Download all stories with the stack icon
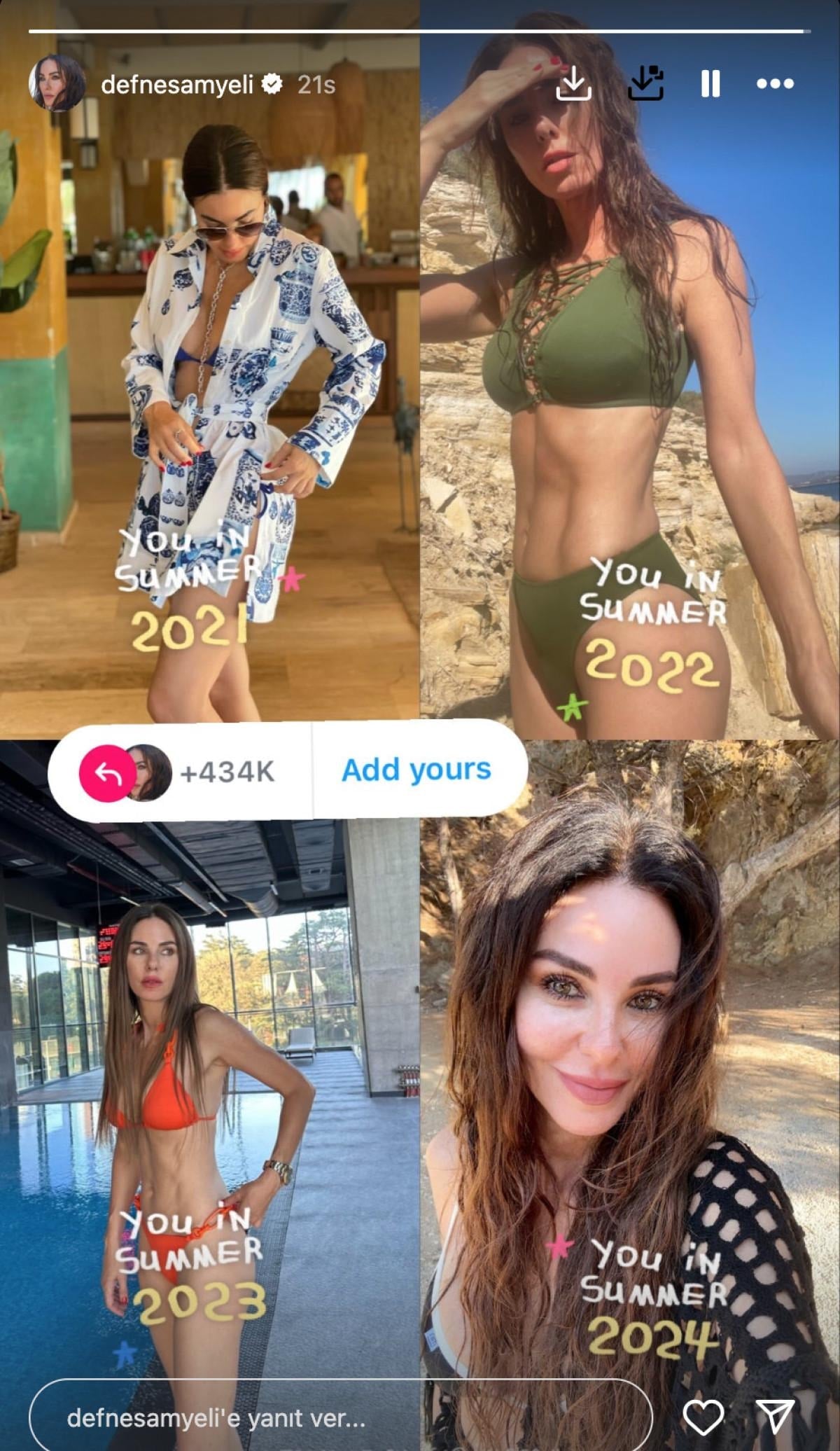Viewport: 840px width, 1451px height. pyautogui.click(x=645, y=83)
